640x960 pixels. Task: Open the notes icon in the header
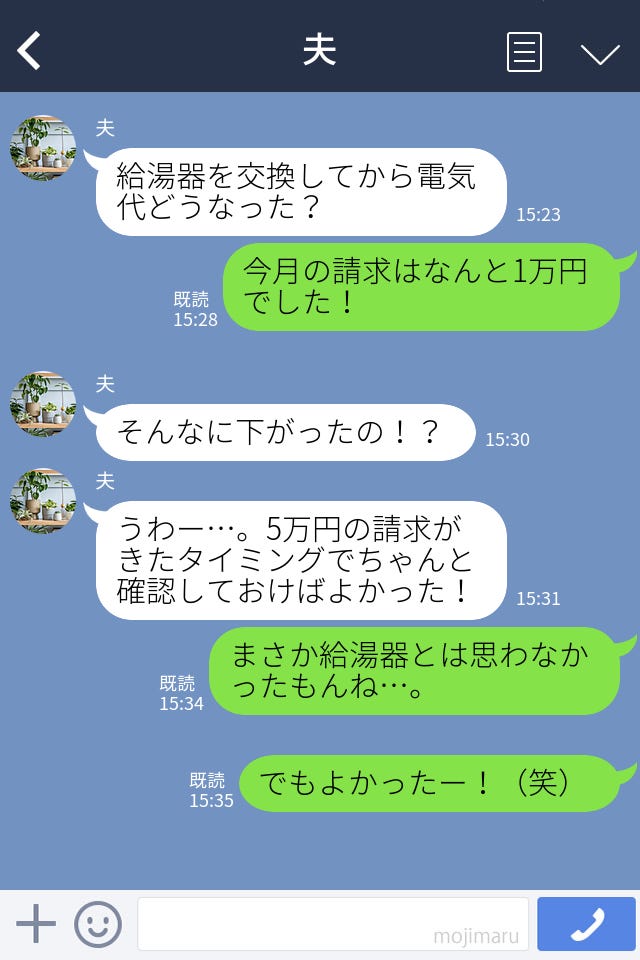click(524, 52)
